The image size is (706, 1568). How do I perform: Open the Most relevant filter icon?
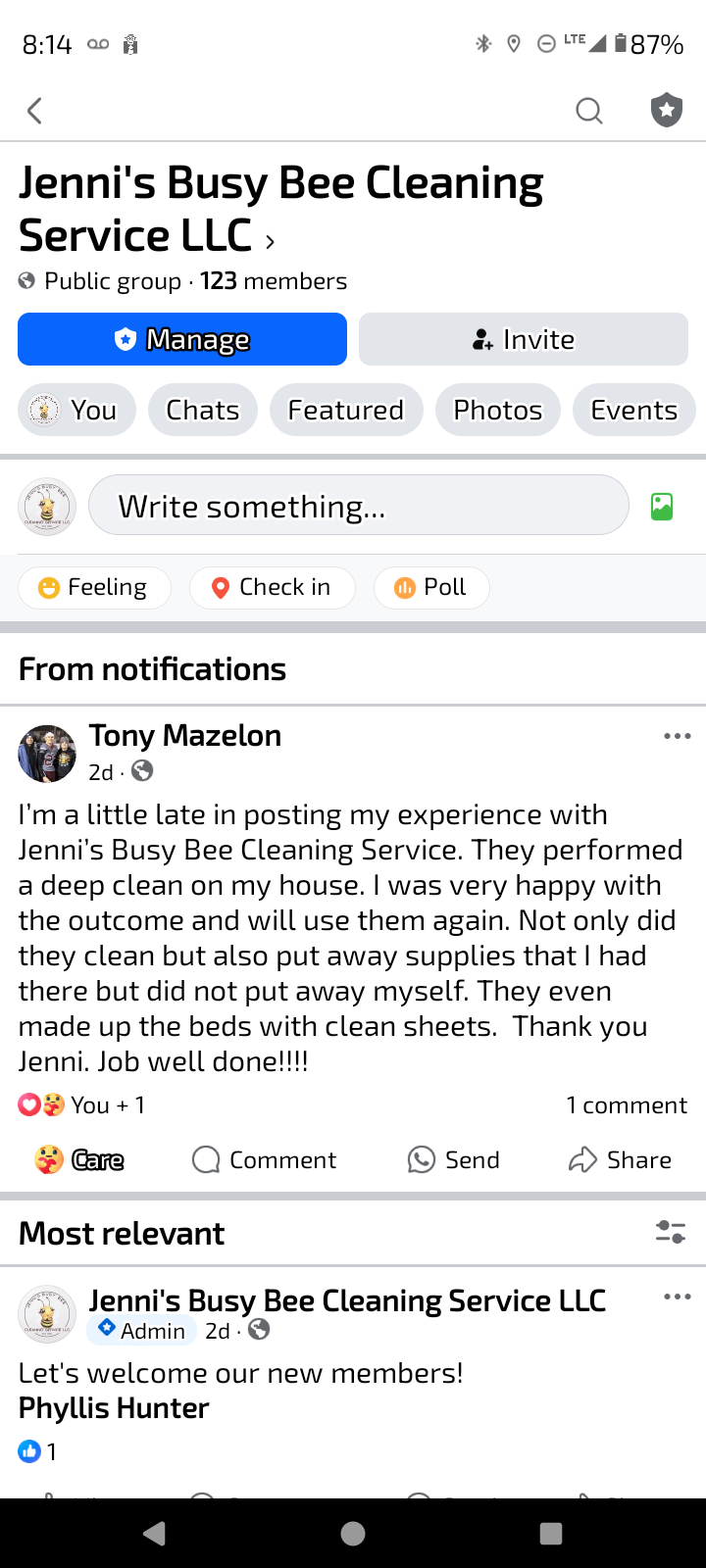pyautogui.click(x=671, y=1232)
